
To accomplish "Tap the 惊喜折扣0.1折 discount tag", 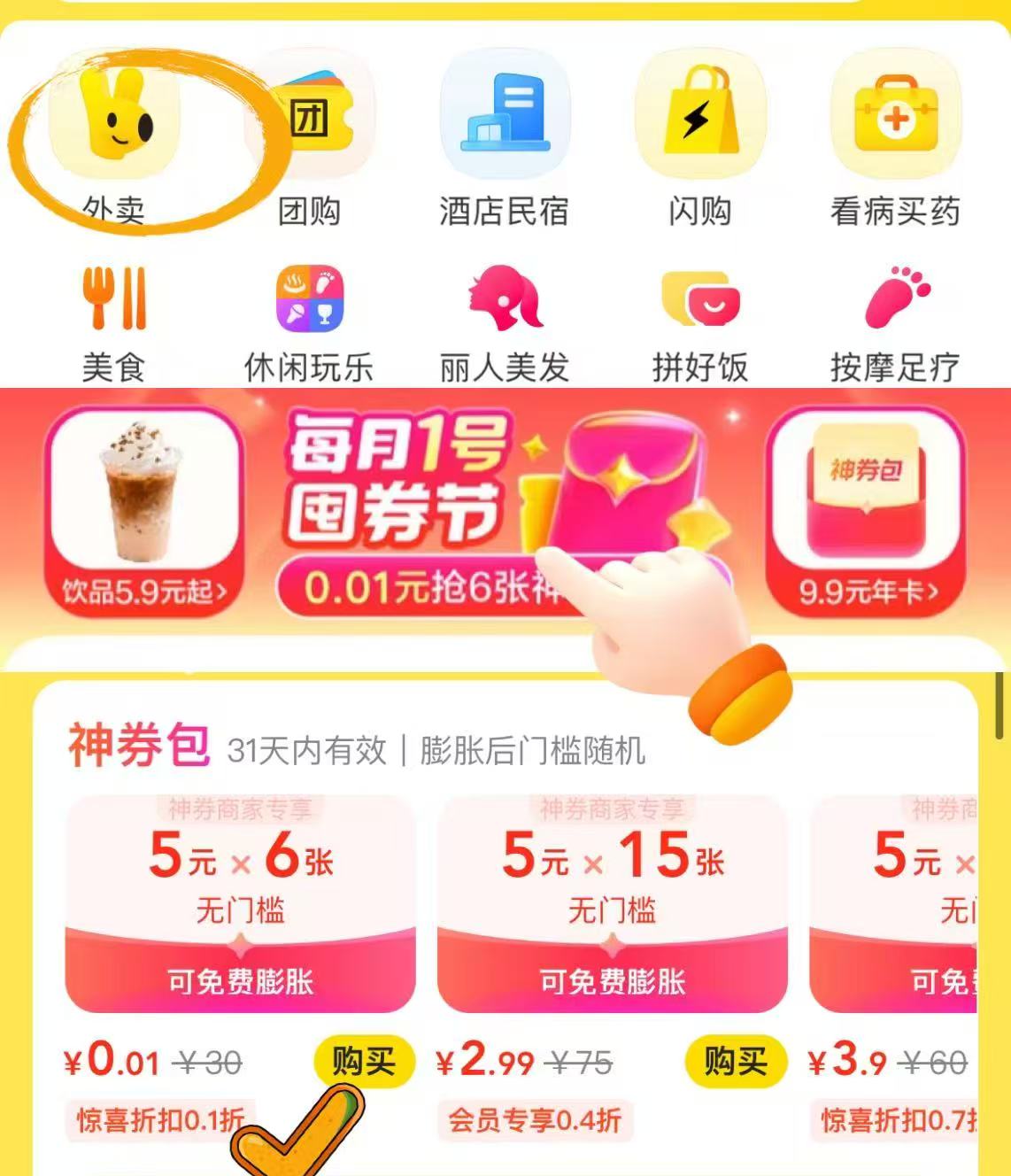I will pyautogui.click(x=160, y=1120).
